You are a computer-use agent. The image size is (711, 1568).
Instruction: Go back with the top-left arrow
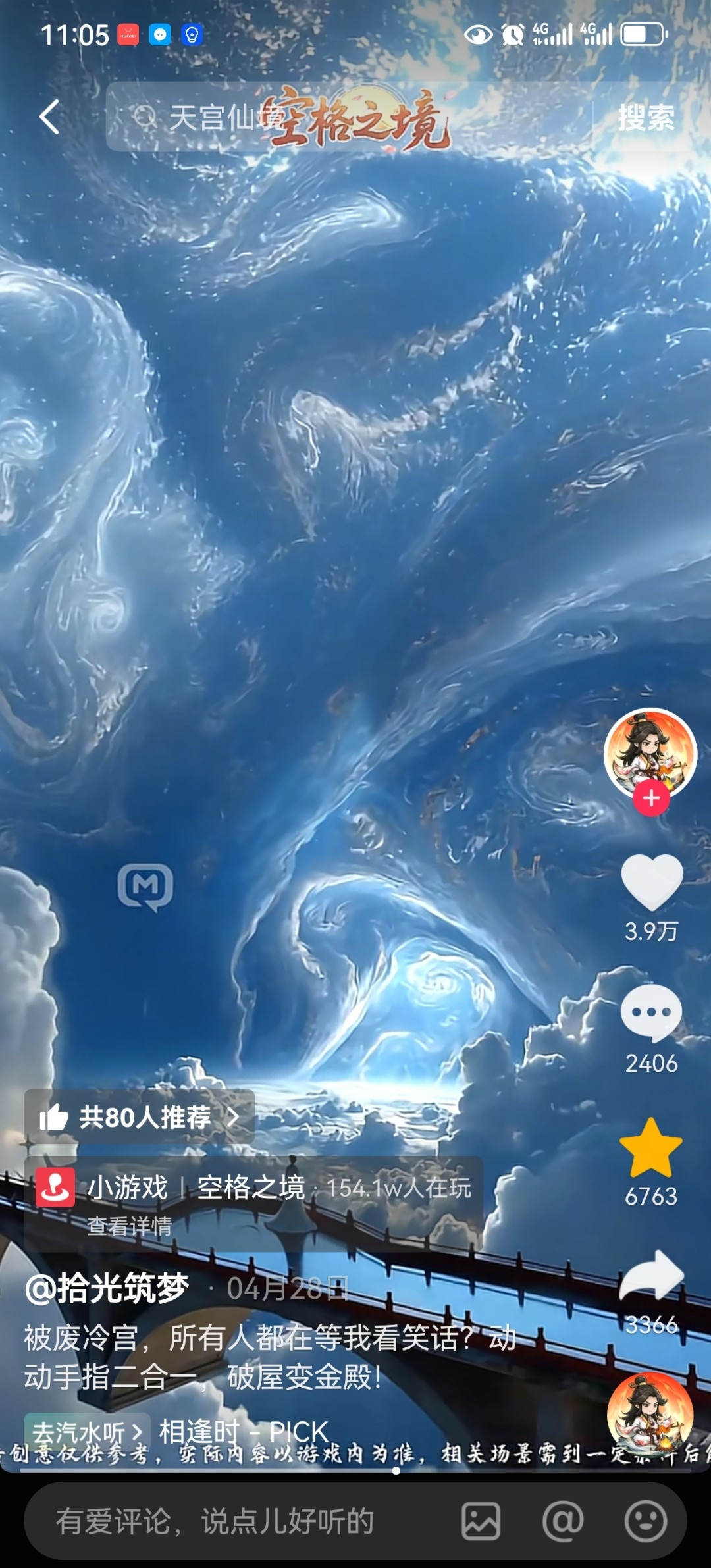coord(49,117)
